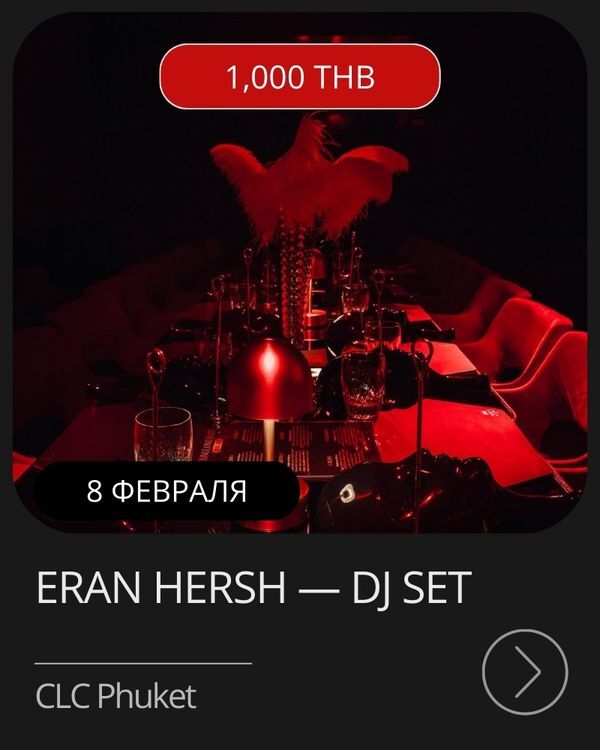This screenshot has height=750, width=600.
Task: Tap the circular arrow for Eran Hersh event
Action: pyautogui.click(x=525, y=671)
